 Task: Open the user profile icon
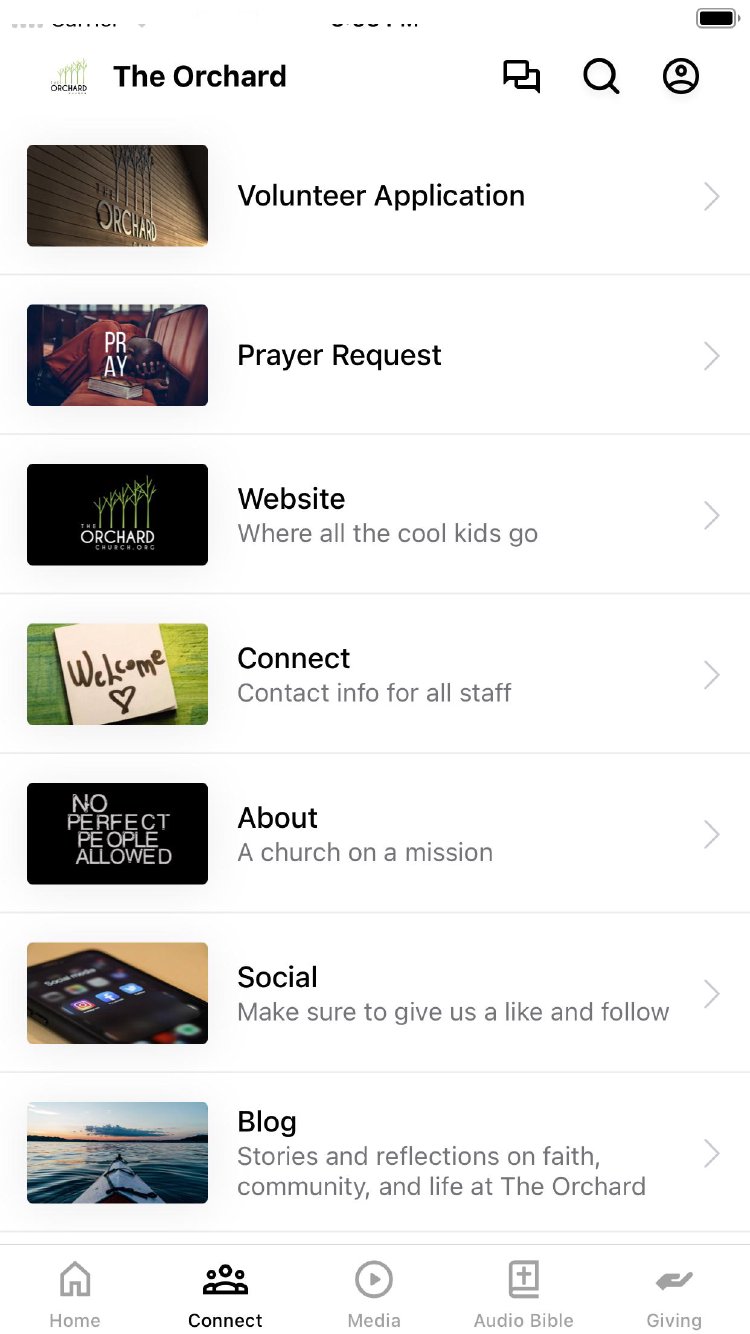(681, 77)
